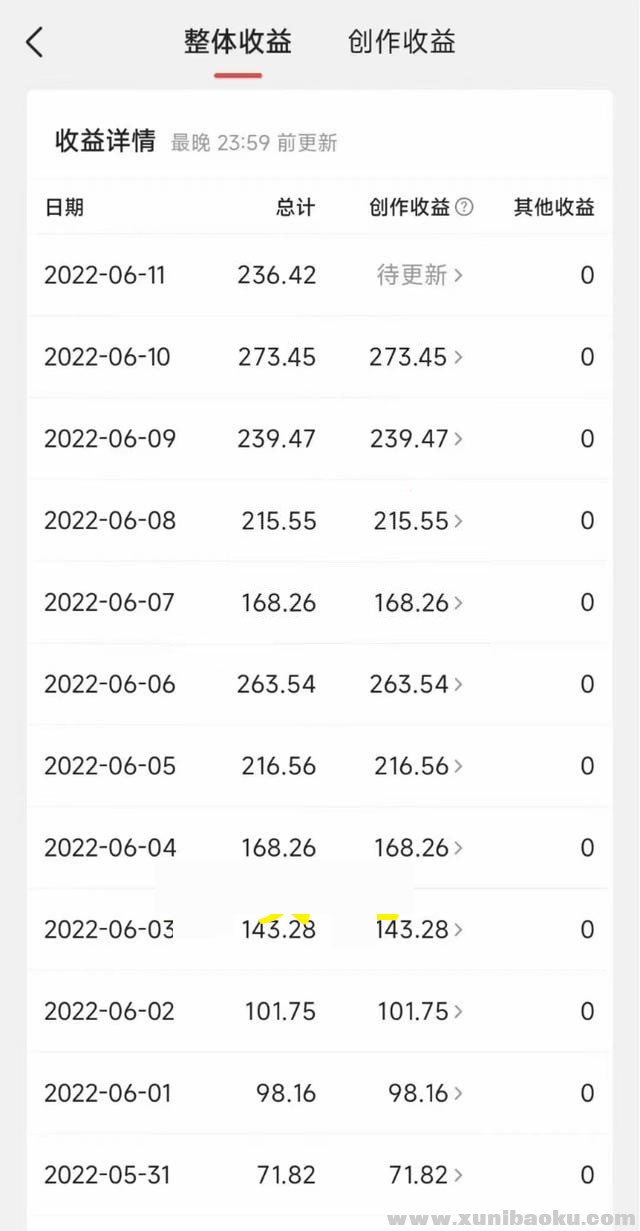This screenshot has height=1231, width=640.
Task: View creation earnings detail for 2022-06-04
Action: point(417,849)
